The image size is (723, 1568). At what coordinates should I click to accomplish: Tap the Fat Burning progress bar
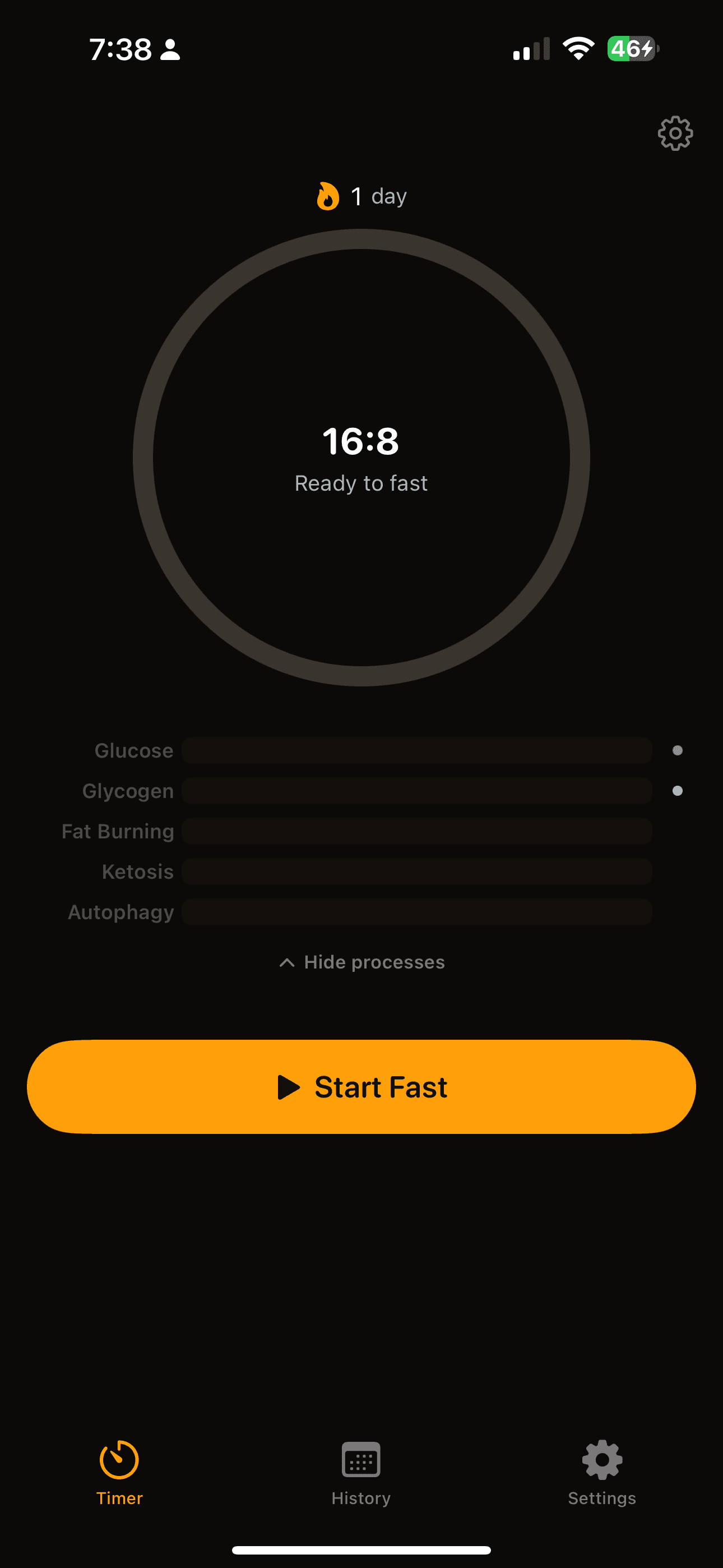418,831
